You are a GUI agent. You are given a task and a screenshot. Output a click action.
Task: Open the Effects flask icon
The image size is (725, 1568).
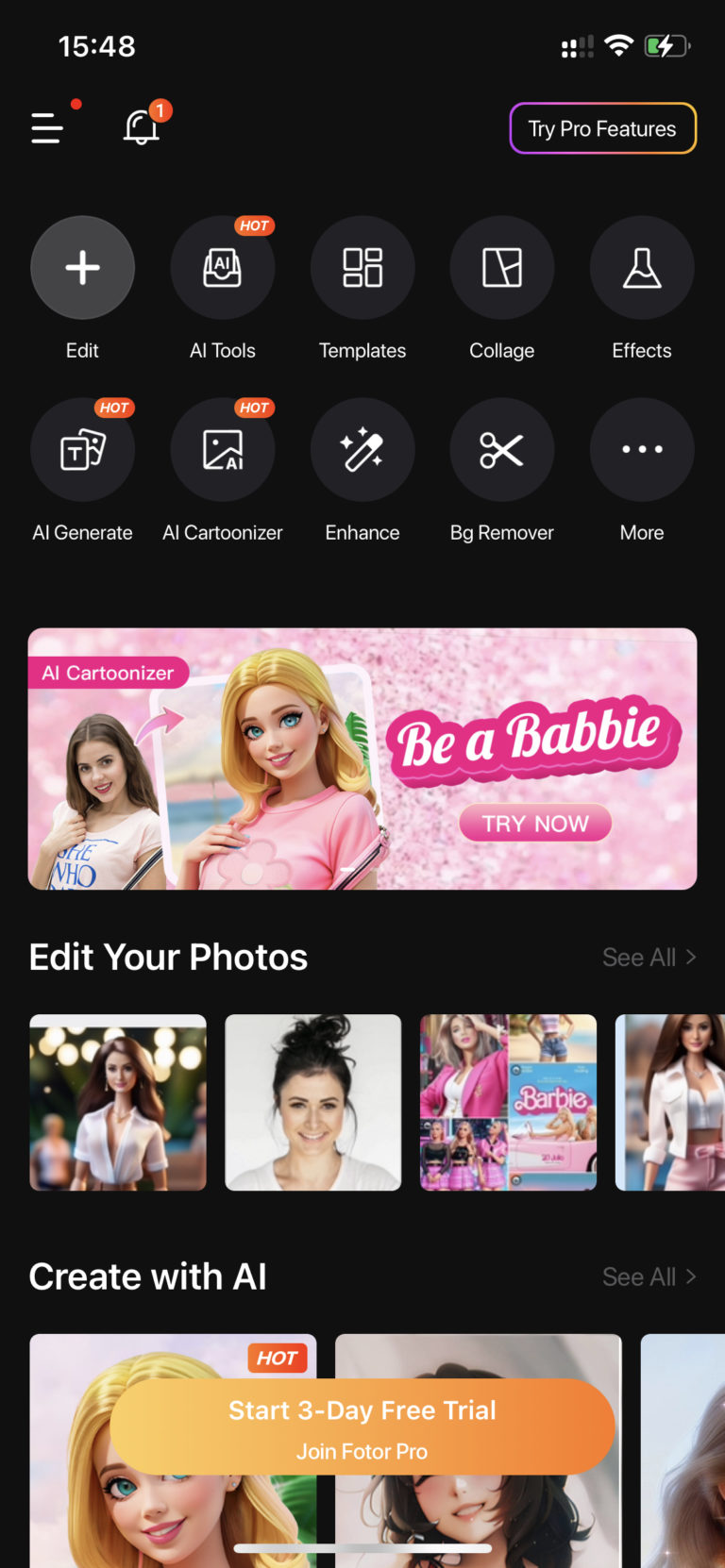click(641, 267)
